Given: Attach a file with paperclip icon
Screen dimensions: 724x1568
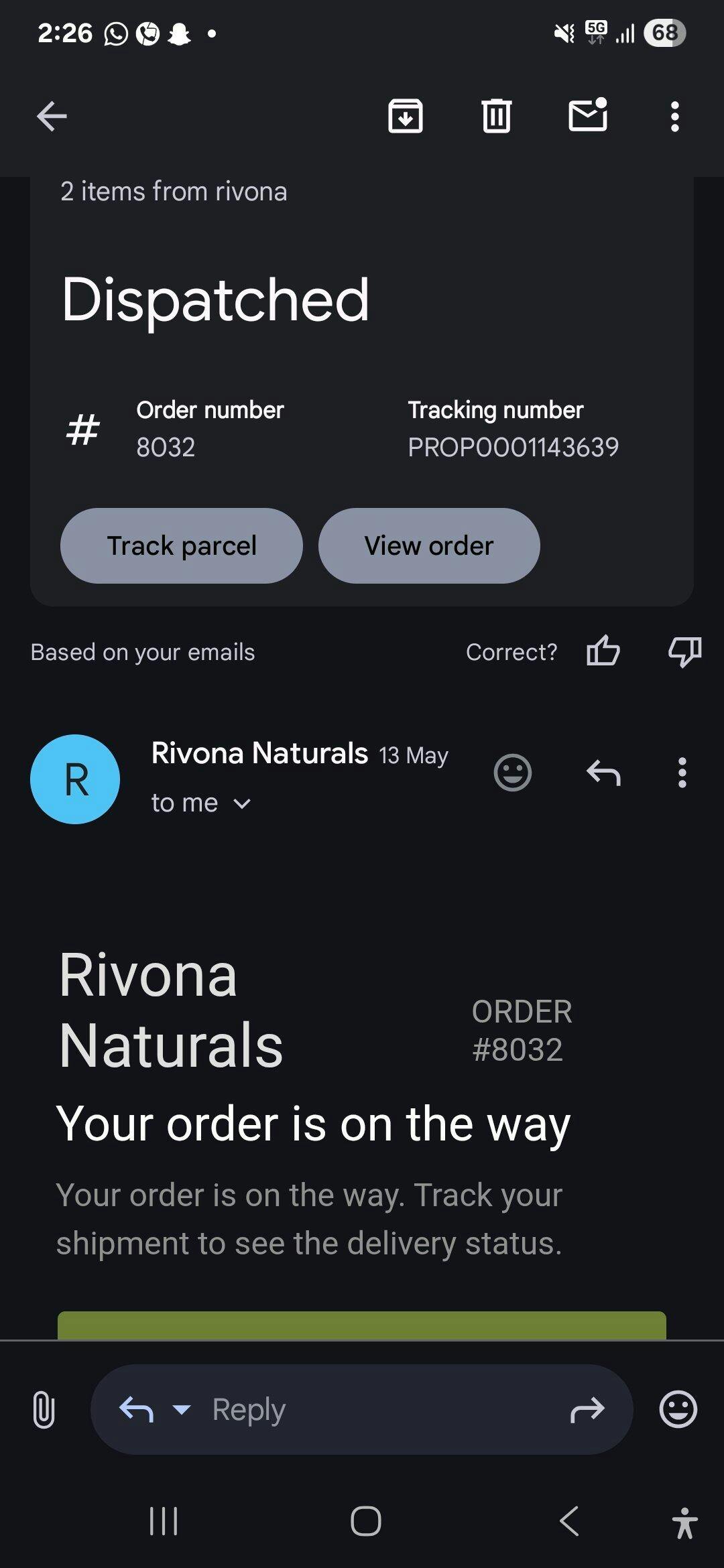Looking at the screenshot, I should [44, 1409].
